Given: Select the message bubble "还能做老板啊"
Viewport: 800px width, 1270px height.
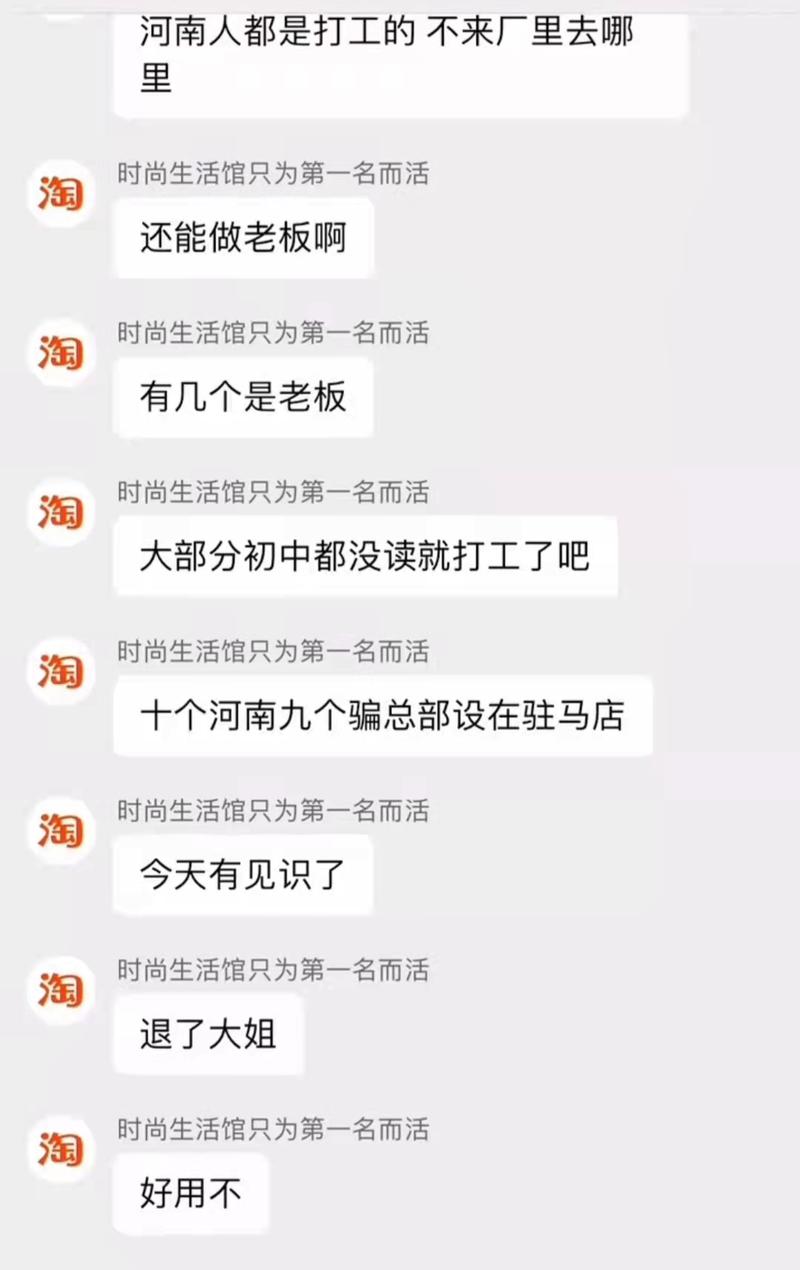Looking at the screenshot, I should point(244,237).
